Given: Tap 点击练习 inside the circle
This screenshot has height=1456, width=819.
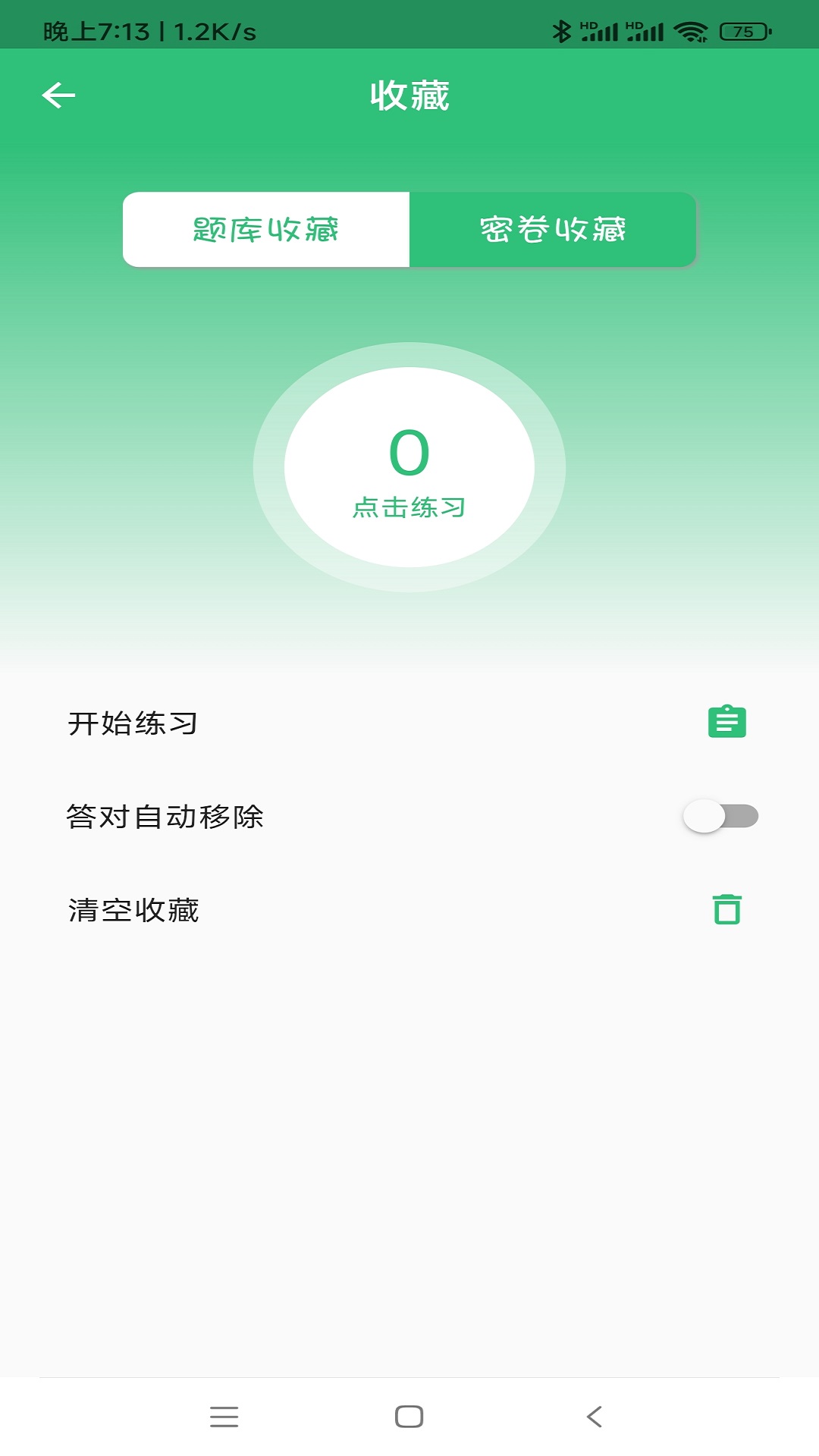Looking at the screenshot, I should [x=410, y=506].
